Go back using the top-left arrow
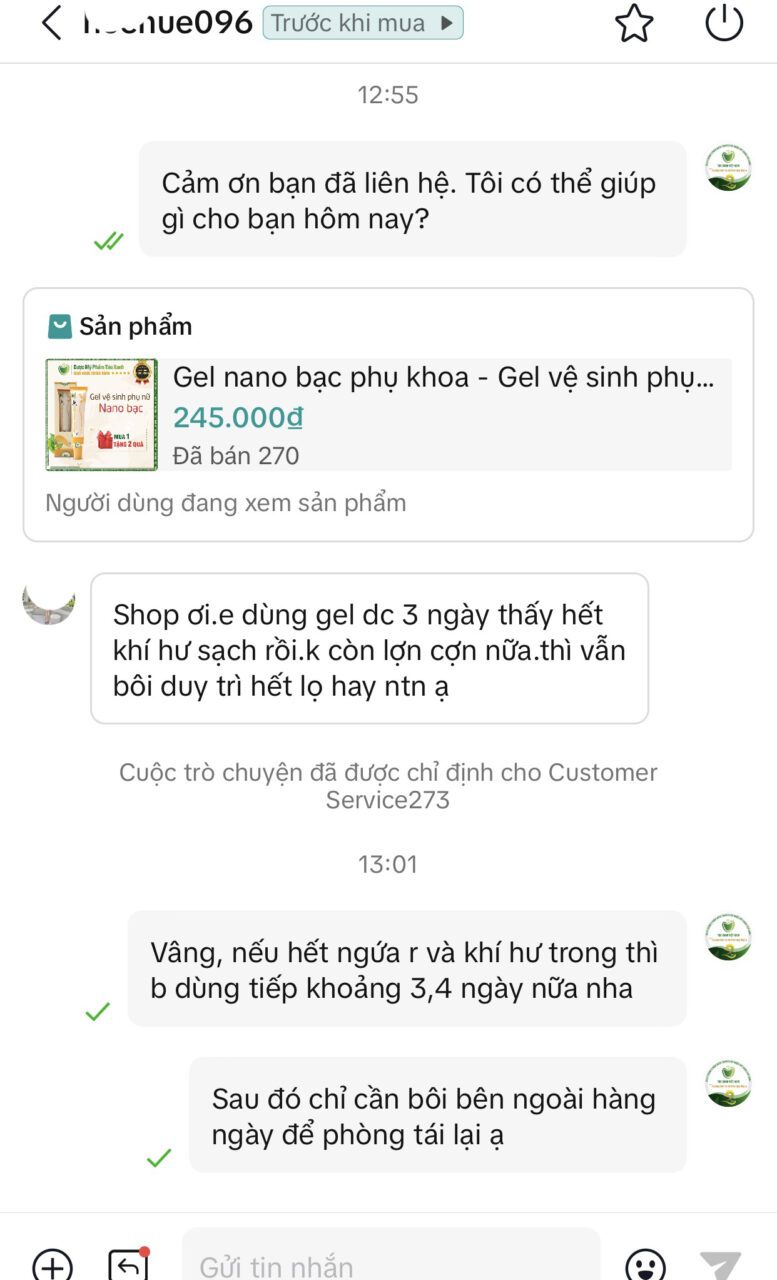777x1280 pixels. click(x=51, y=23)
